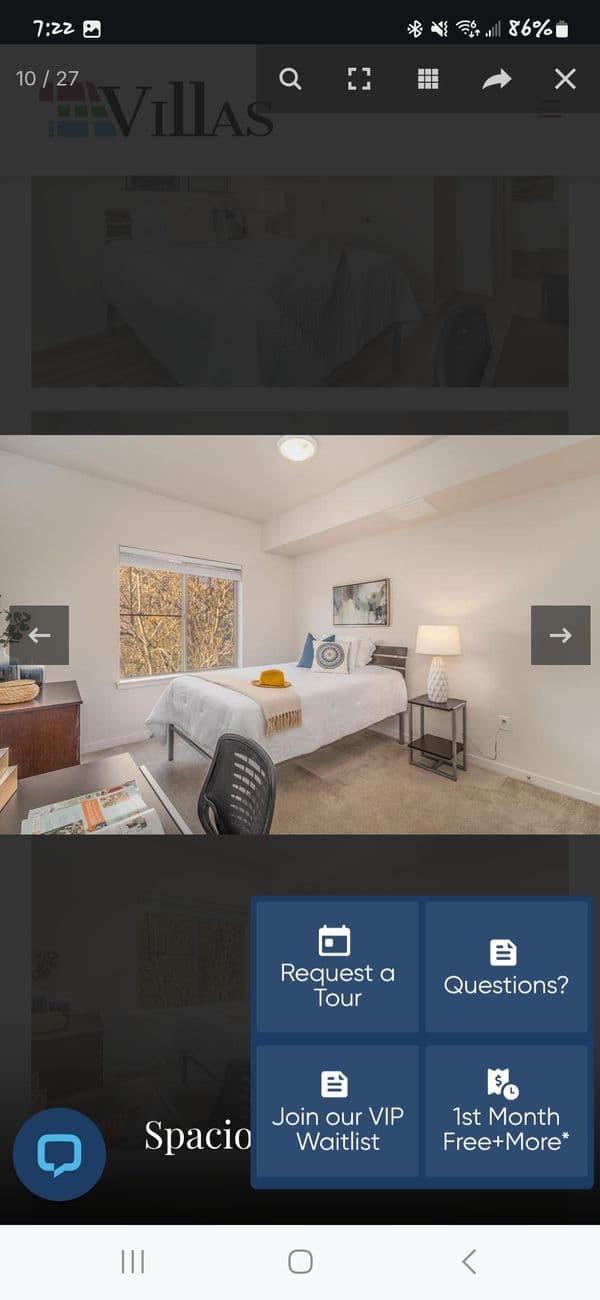
Task: Go to the previous photo
Action: coord(39,635)
